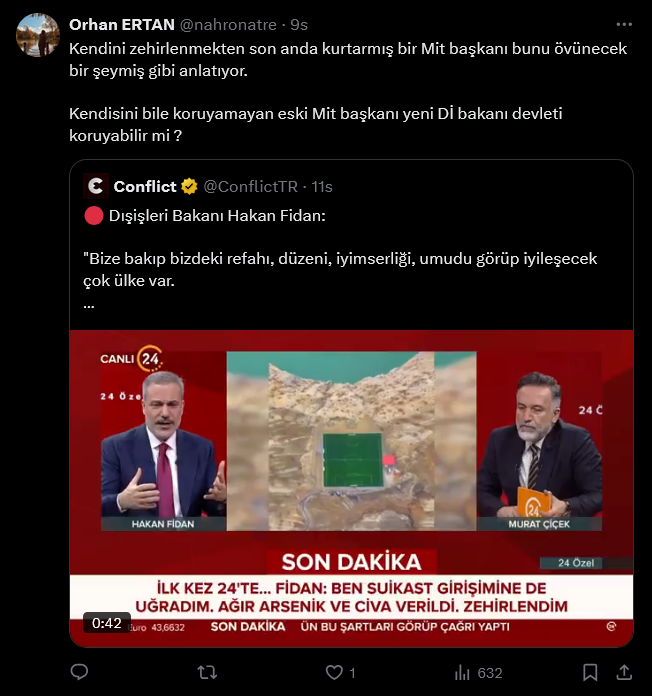Share this tweet
This screenshot has height=696, width=652.
click(x=624, y=673)
